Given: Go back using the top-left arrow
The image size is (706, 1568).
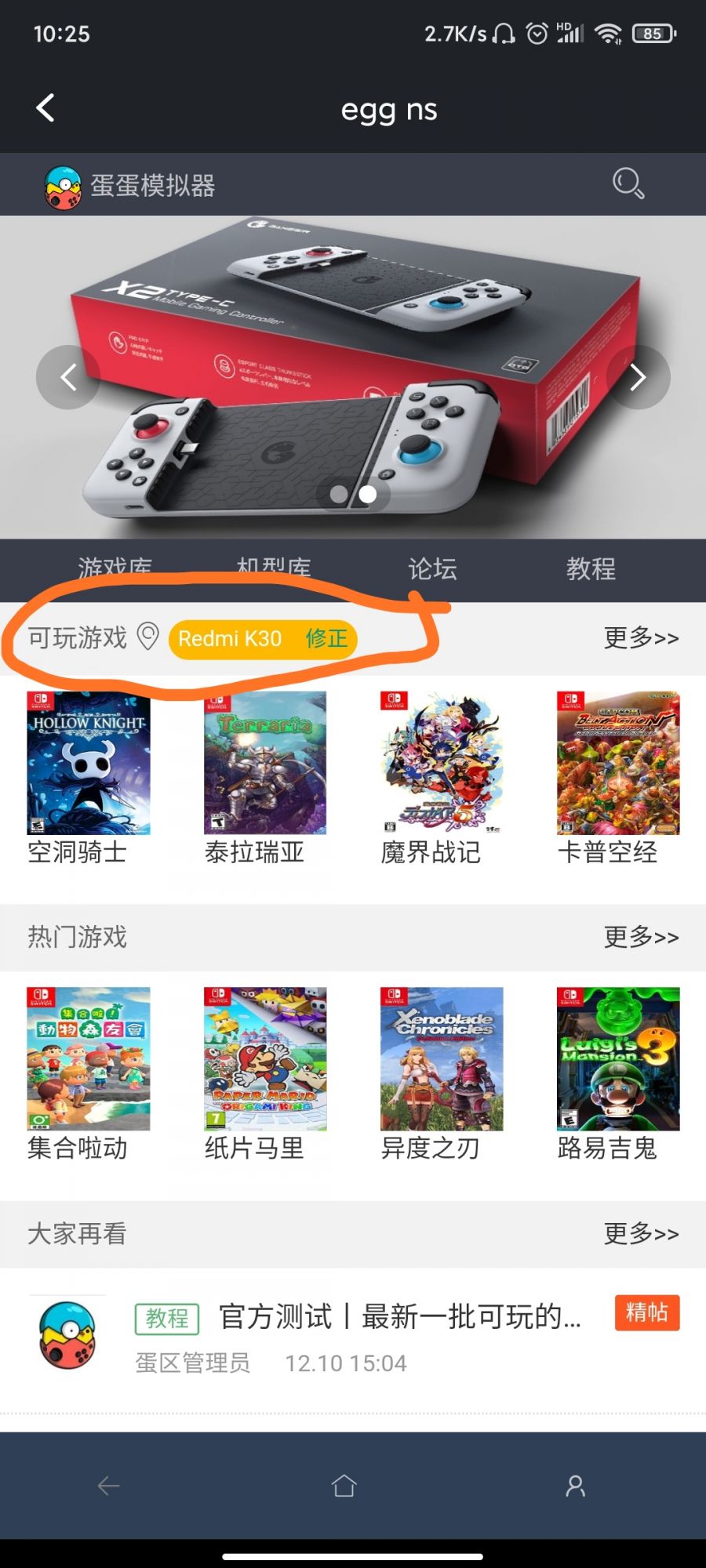Looking at the screenshot, I should pos(45,108).
